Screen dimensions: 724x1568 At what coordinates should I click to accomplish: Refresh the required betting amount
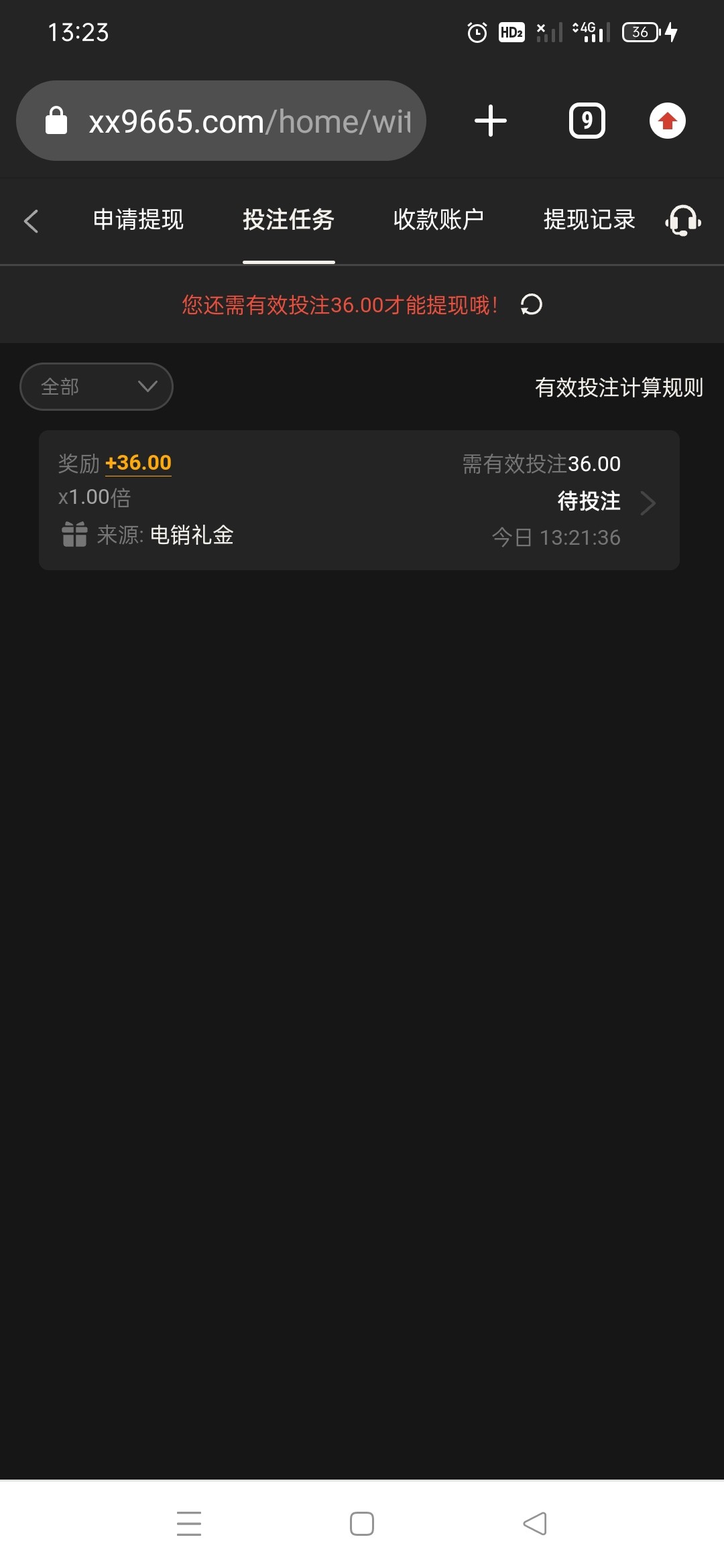[x=531, y=305]
